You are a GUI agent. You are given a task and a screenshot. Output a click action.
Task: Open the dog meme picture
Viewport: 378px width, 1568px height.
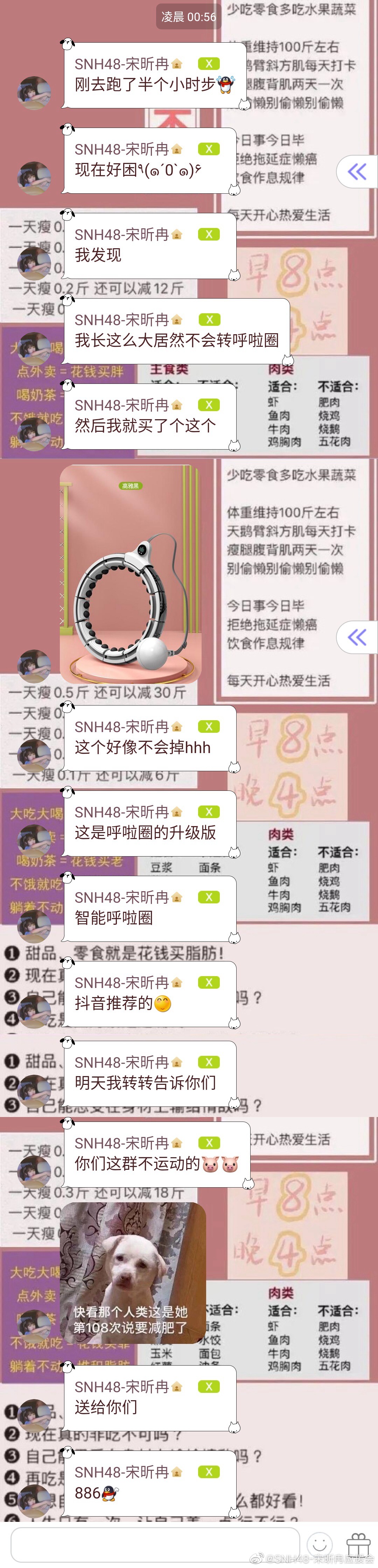[x=132, y=1272]
